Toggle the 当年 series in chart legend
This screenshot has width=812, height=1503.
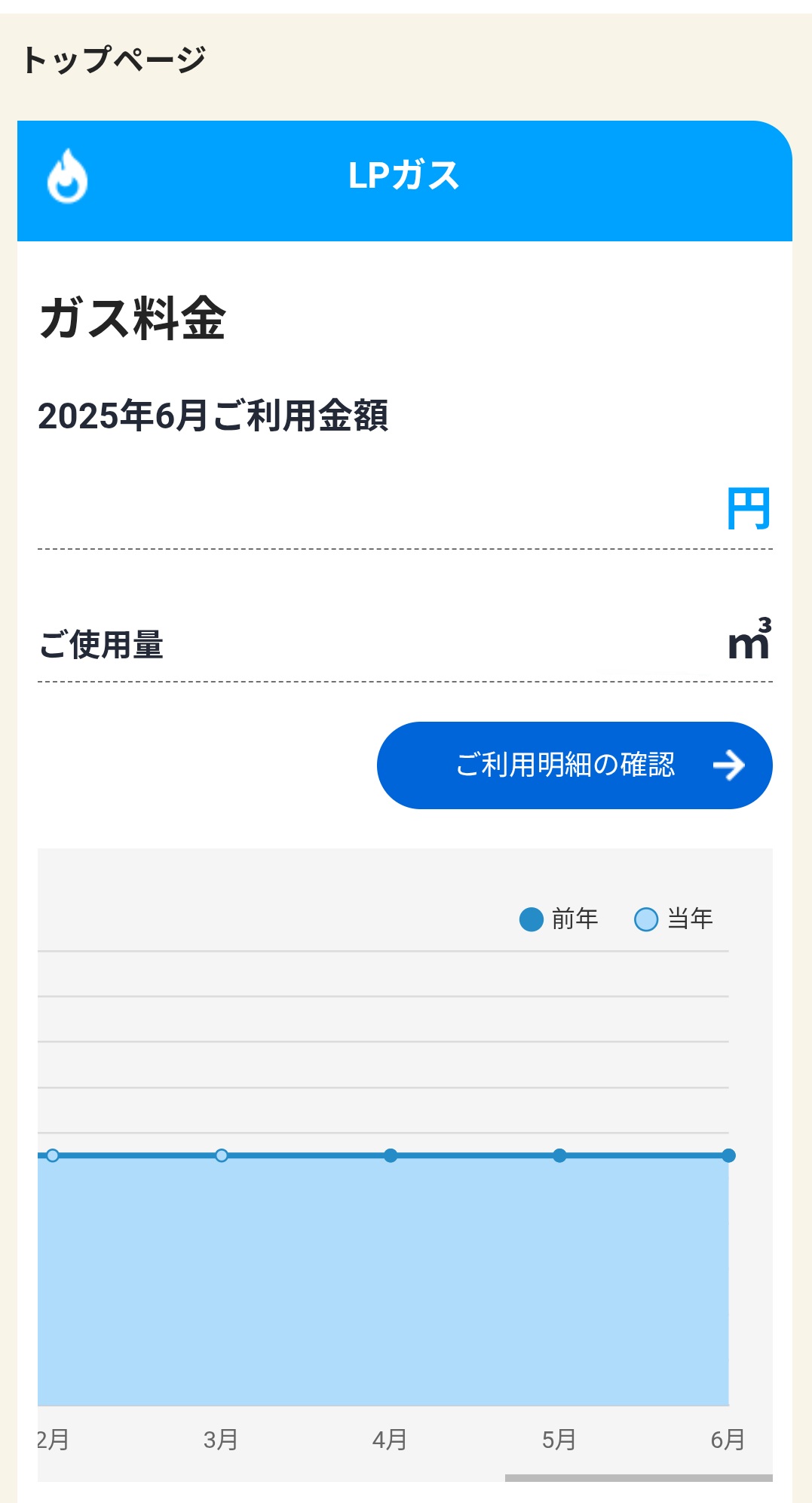point(673,919)
